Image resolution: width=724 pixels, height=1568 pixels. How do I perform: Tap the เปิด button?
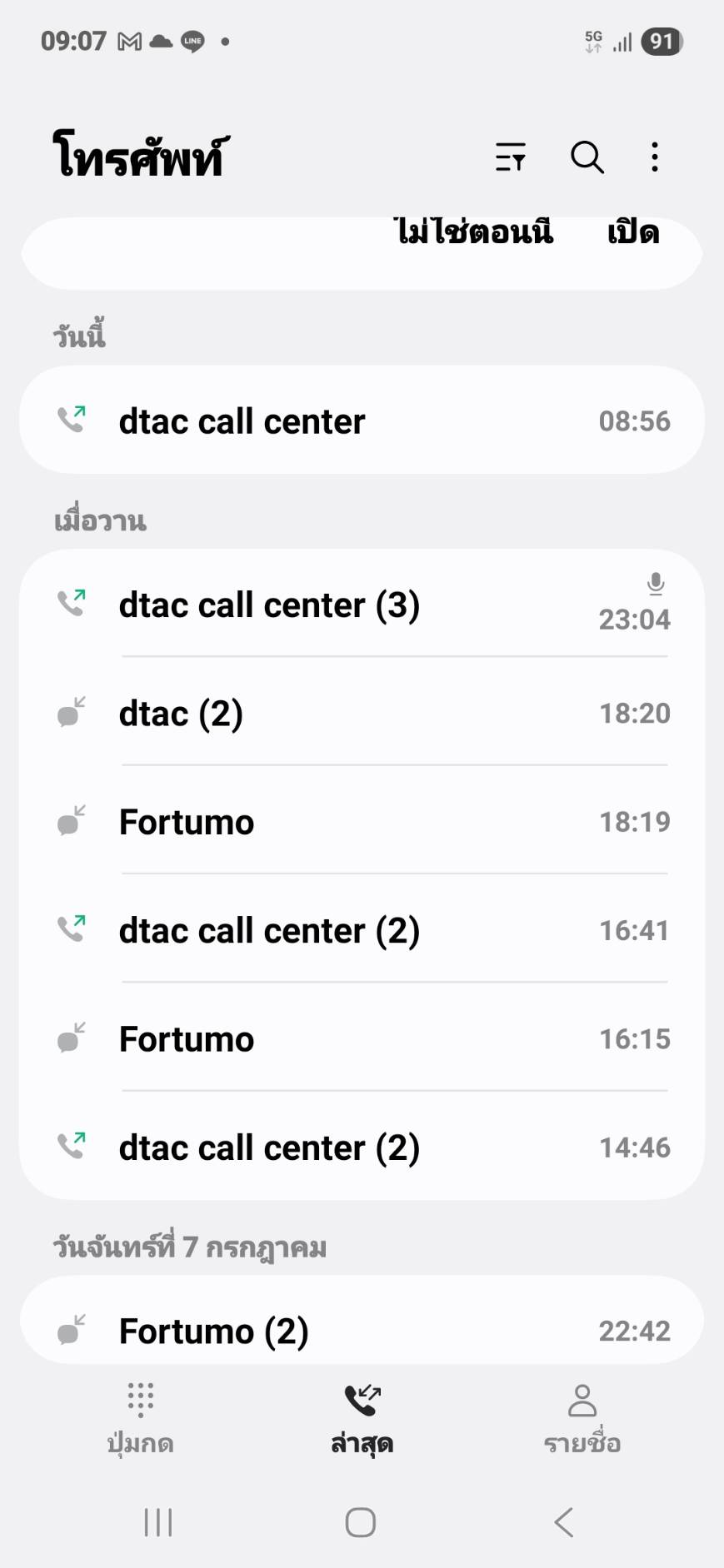[633, 231]
